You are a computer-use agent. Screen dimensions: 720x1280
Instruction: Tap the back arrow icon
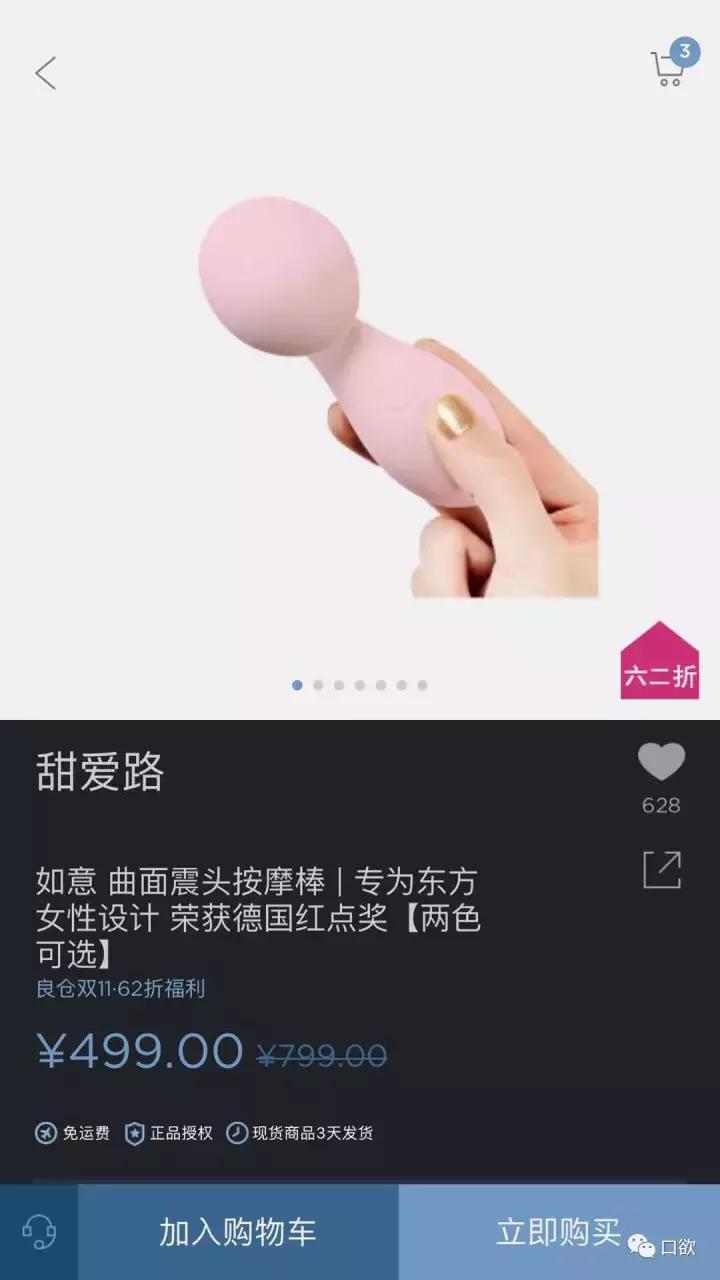click(x=45, y=72)
